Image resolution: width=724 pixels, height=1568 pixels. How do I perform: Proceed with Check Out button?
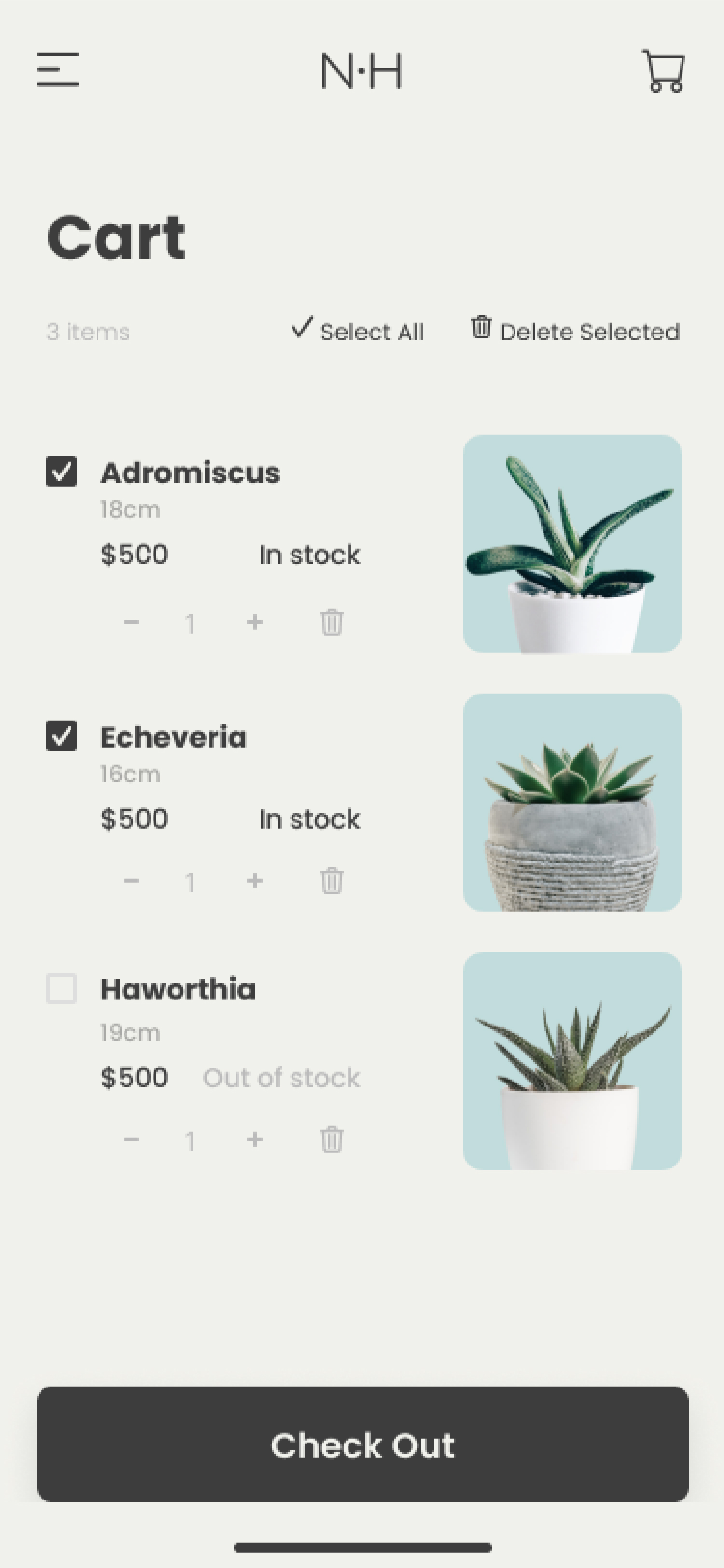pos(362,1444)
